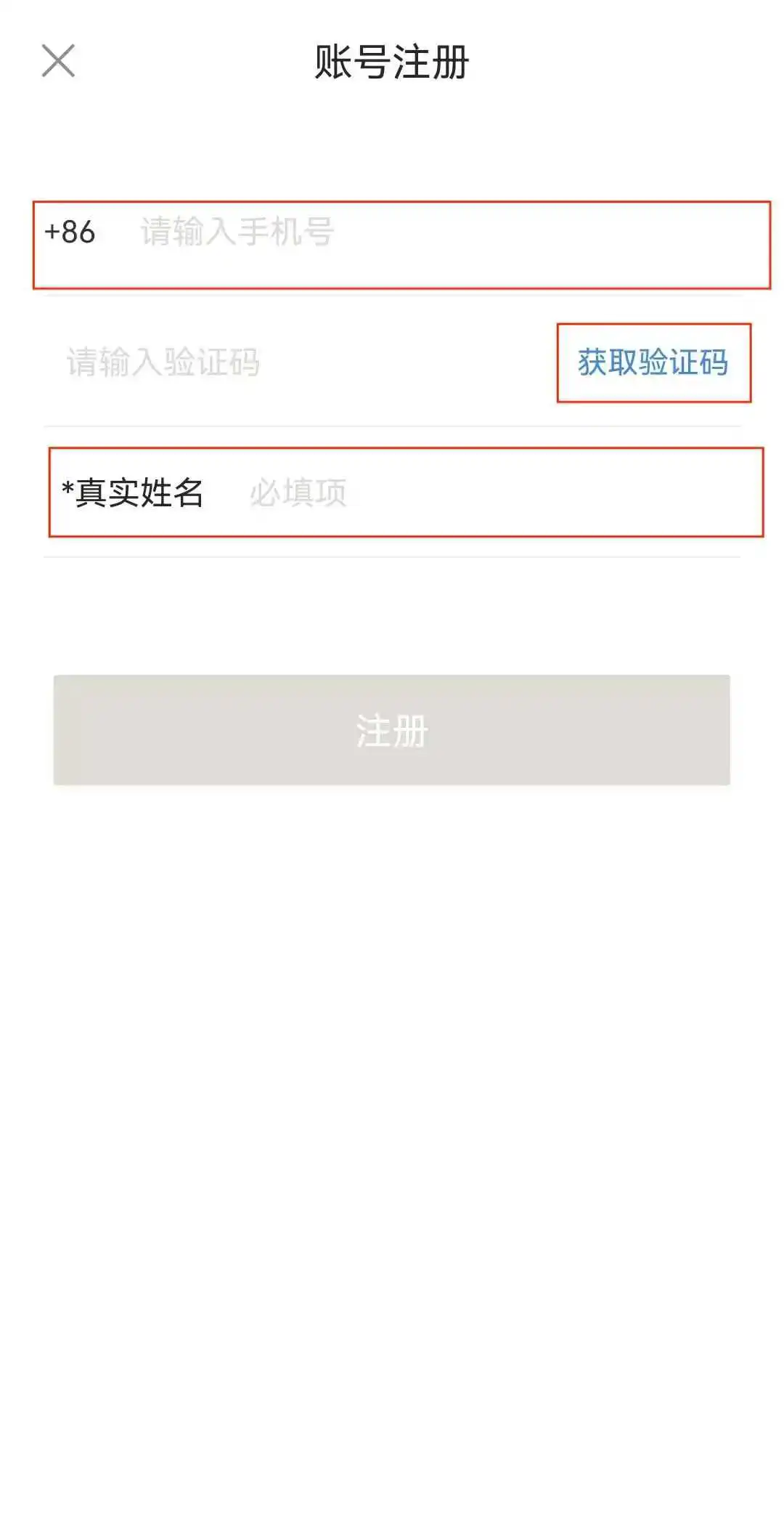Focus the verification code input field

click(290, 362)
